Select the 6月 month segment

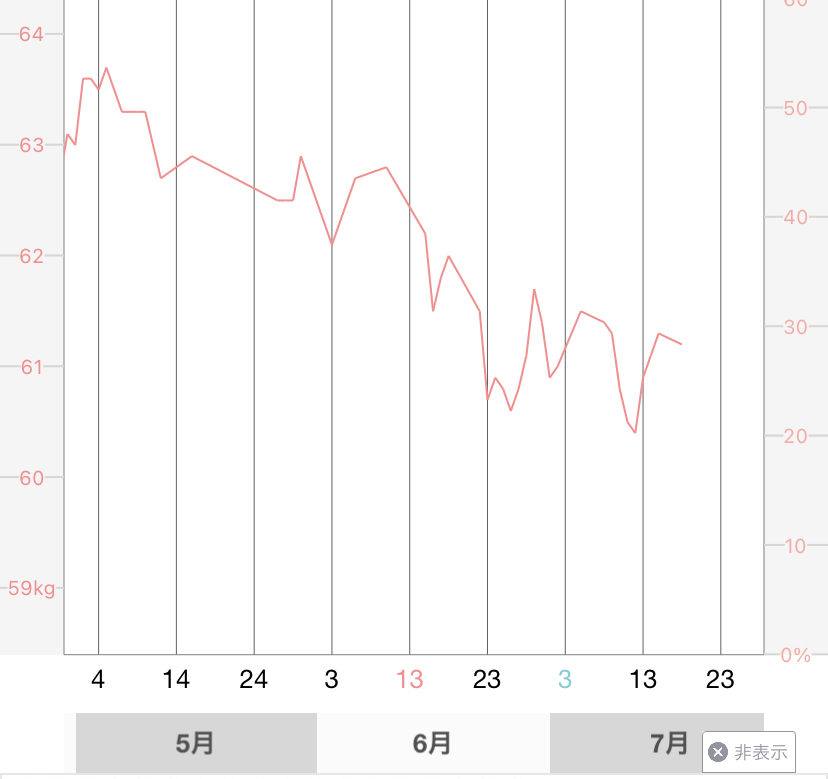(x=432, y=743)
